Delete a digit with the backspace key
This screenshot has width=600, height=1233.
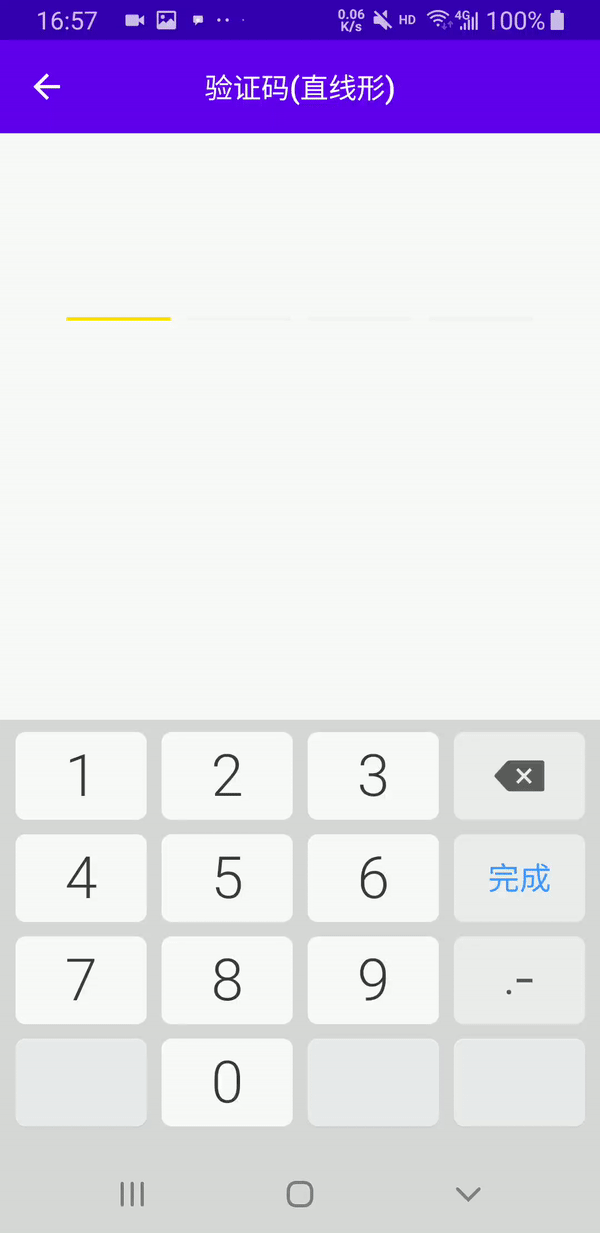pos(519,776)
